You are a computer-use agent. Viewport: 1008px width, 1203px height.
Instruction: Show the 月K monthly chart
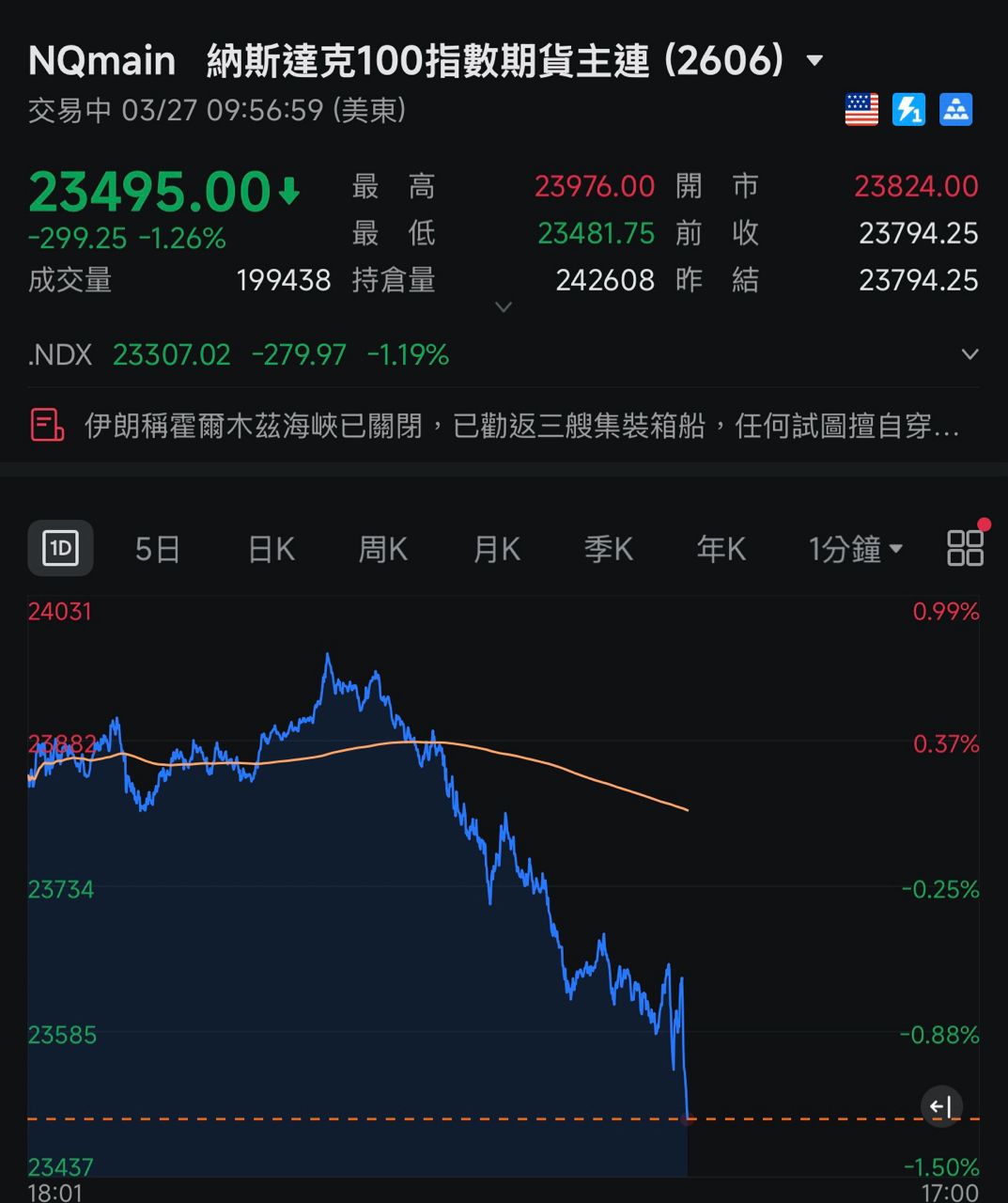click(x=497, y=549)
